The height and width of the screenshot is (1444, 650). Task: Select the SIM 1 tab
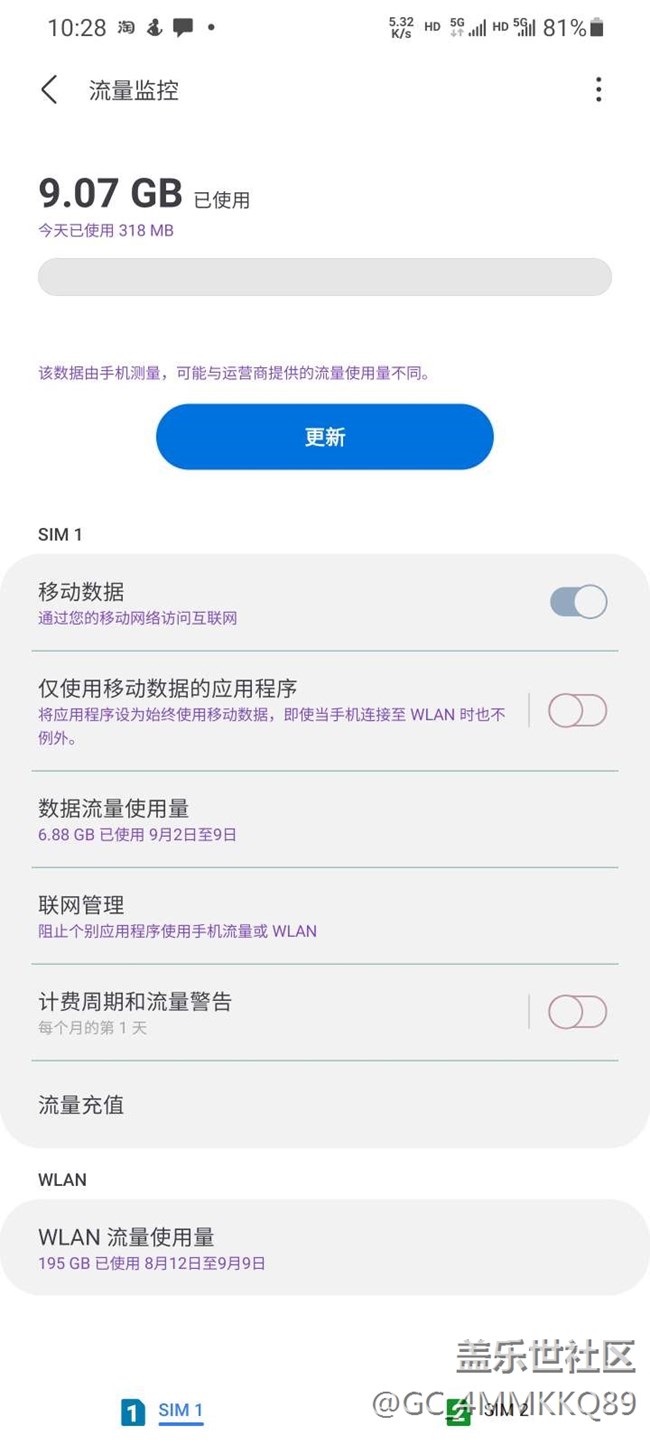pyautogui.click(x=163, y=1411)
